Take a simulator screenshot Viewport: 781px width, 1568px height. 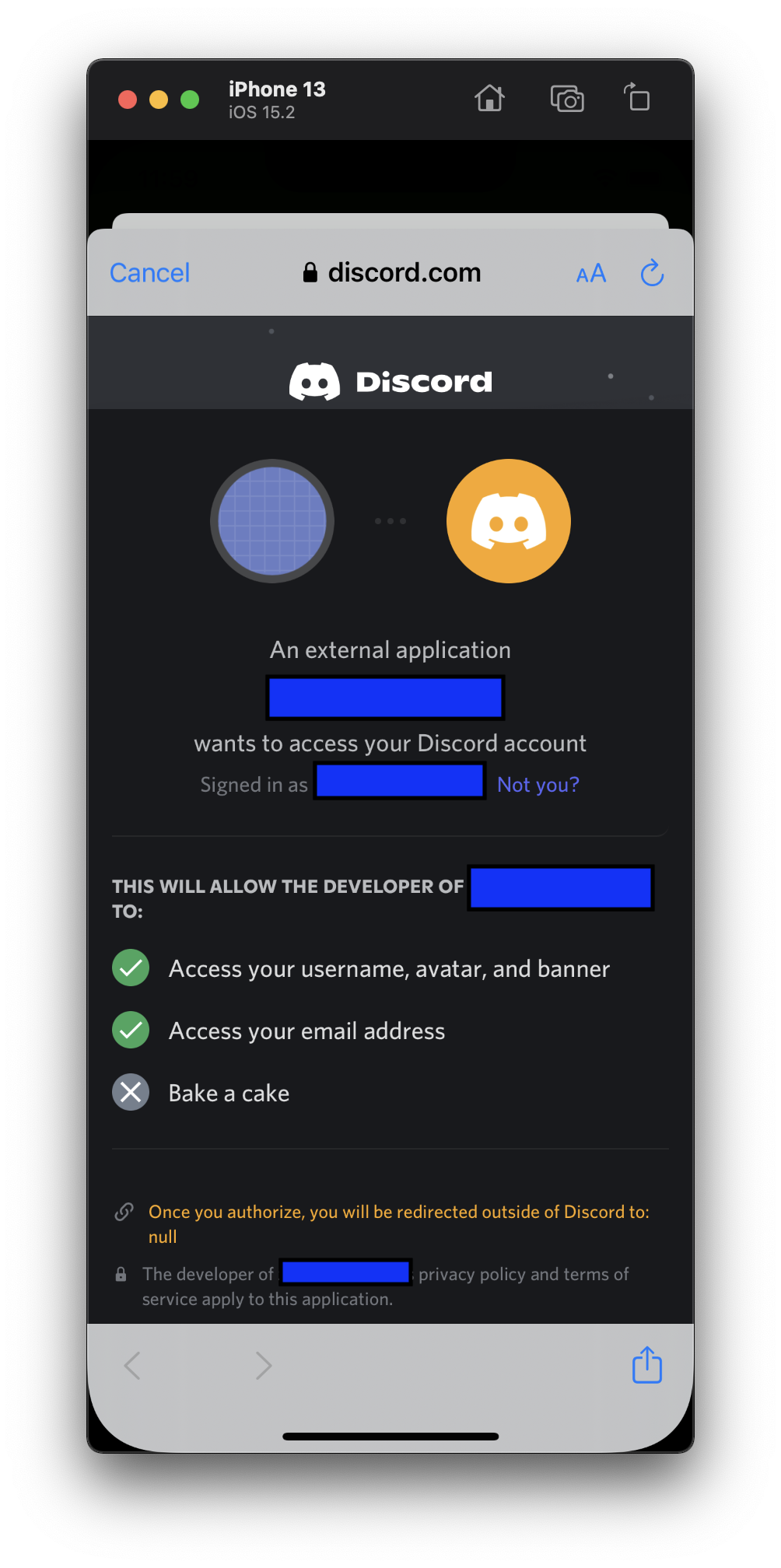[567, 99]
